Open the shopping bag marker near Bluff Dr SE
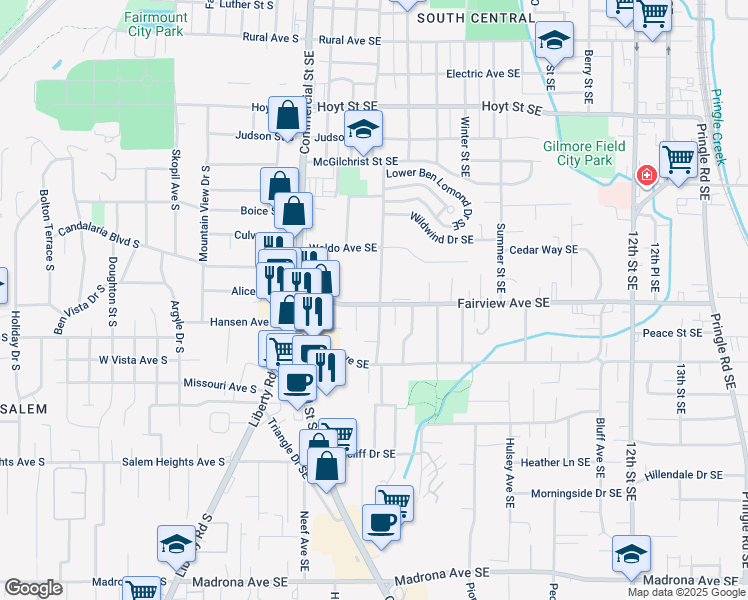Viewport: 748px width, 600px height. [327, 465]
